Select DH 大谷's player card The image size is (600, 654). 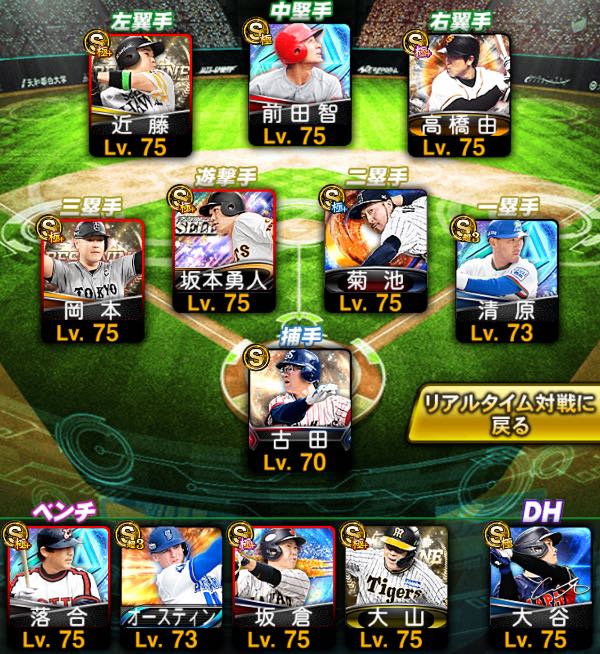(x=540, y=589)
